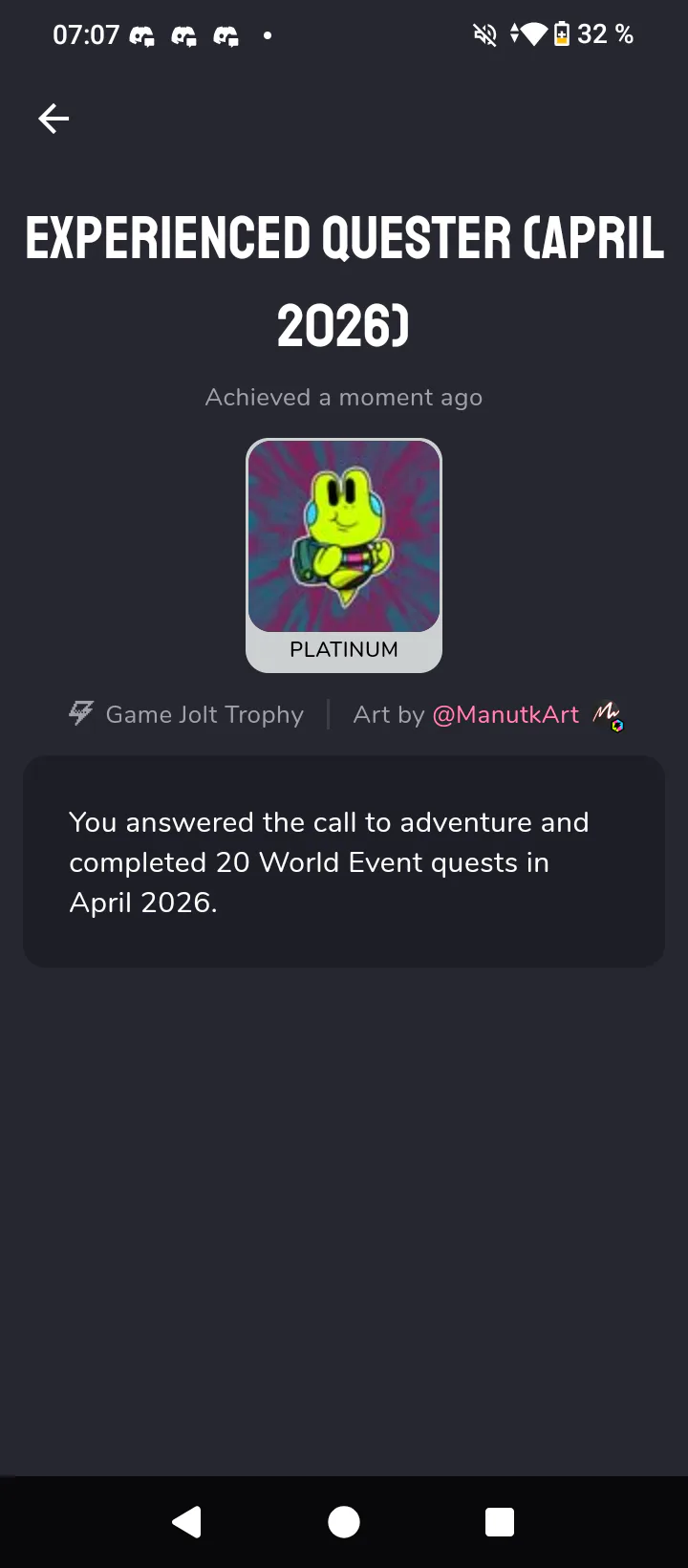688x1568 pixels.
Task: Open the @ManutkArt artist profile link
Action: [x=505, y=714]
